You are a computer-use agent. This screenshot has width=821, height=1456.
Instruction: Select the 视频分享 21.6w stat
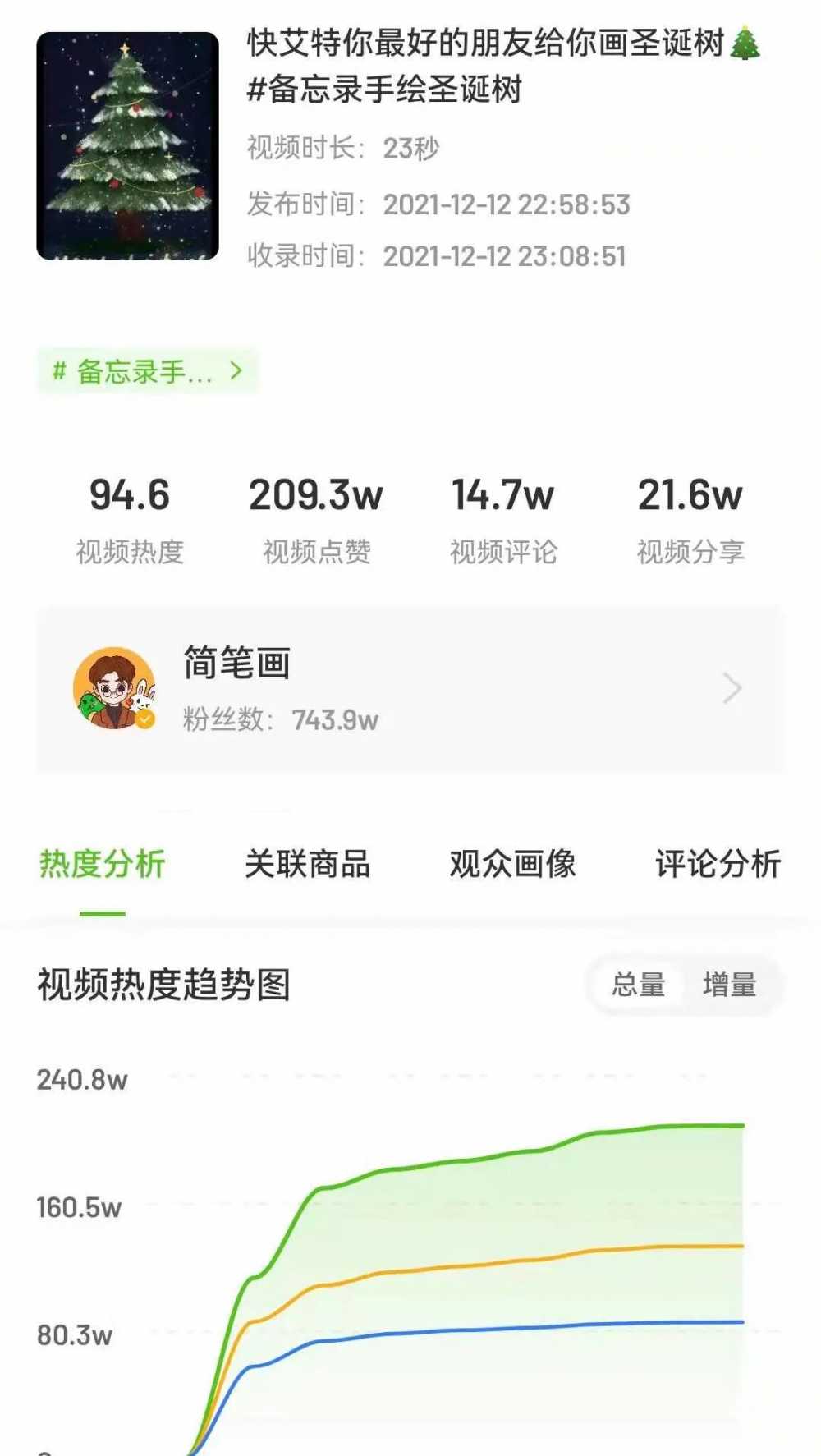(x=690, y=516)
